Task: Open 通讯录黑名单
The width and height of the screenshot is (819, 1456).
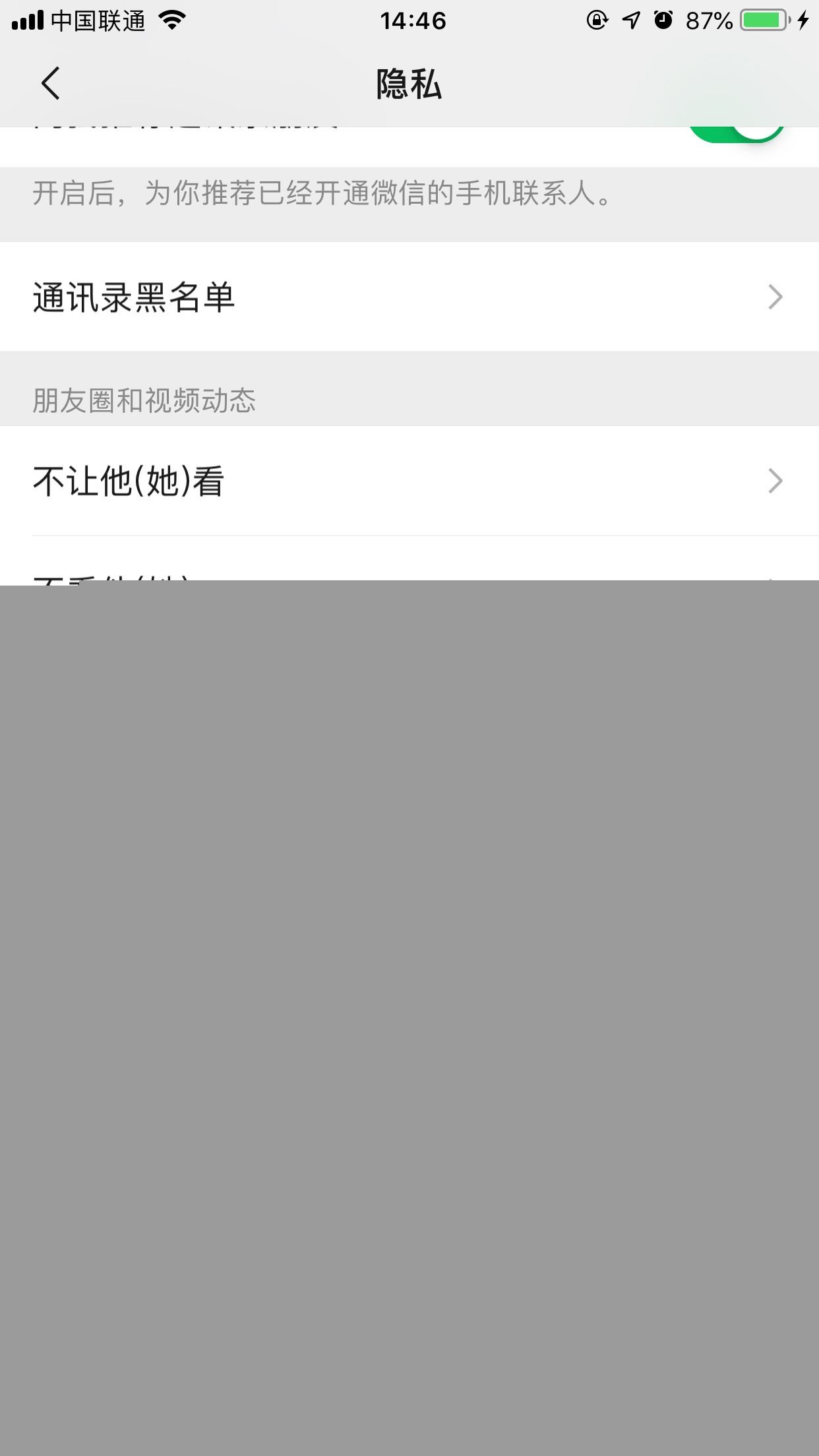Action: (409, 297)
